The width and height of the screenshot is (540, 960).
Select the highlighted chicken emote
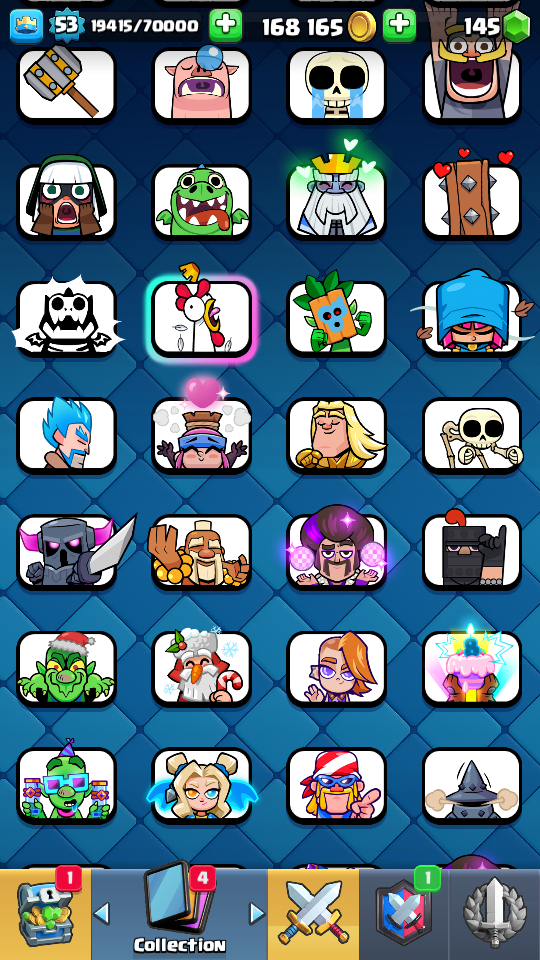pos(201,318)
